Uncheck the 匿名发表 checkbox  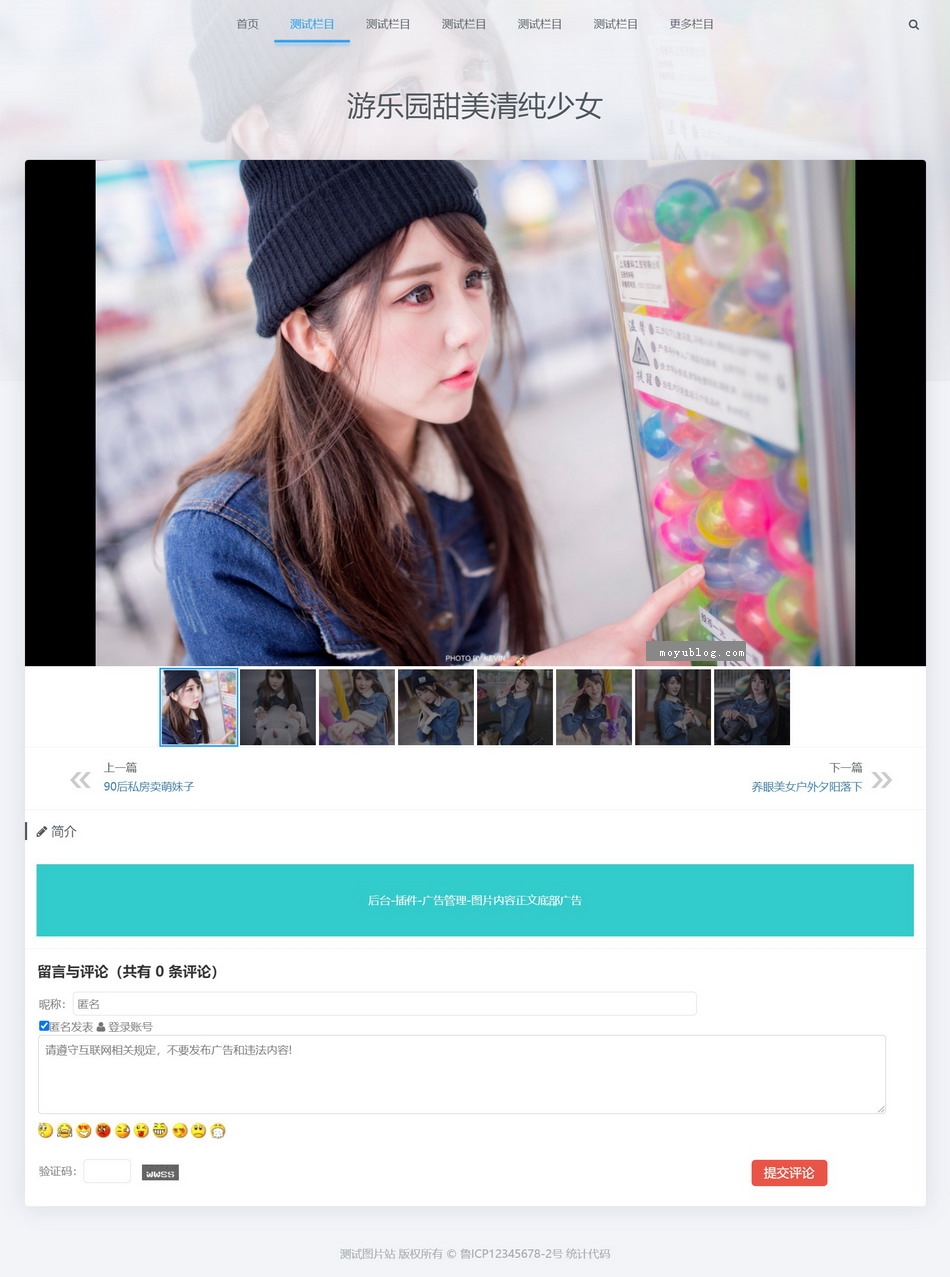(44, 1026)
